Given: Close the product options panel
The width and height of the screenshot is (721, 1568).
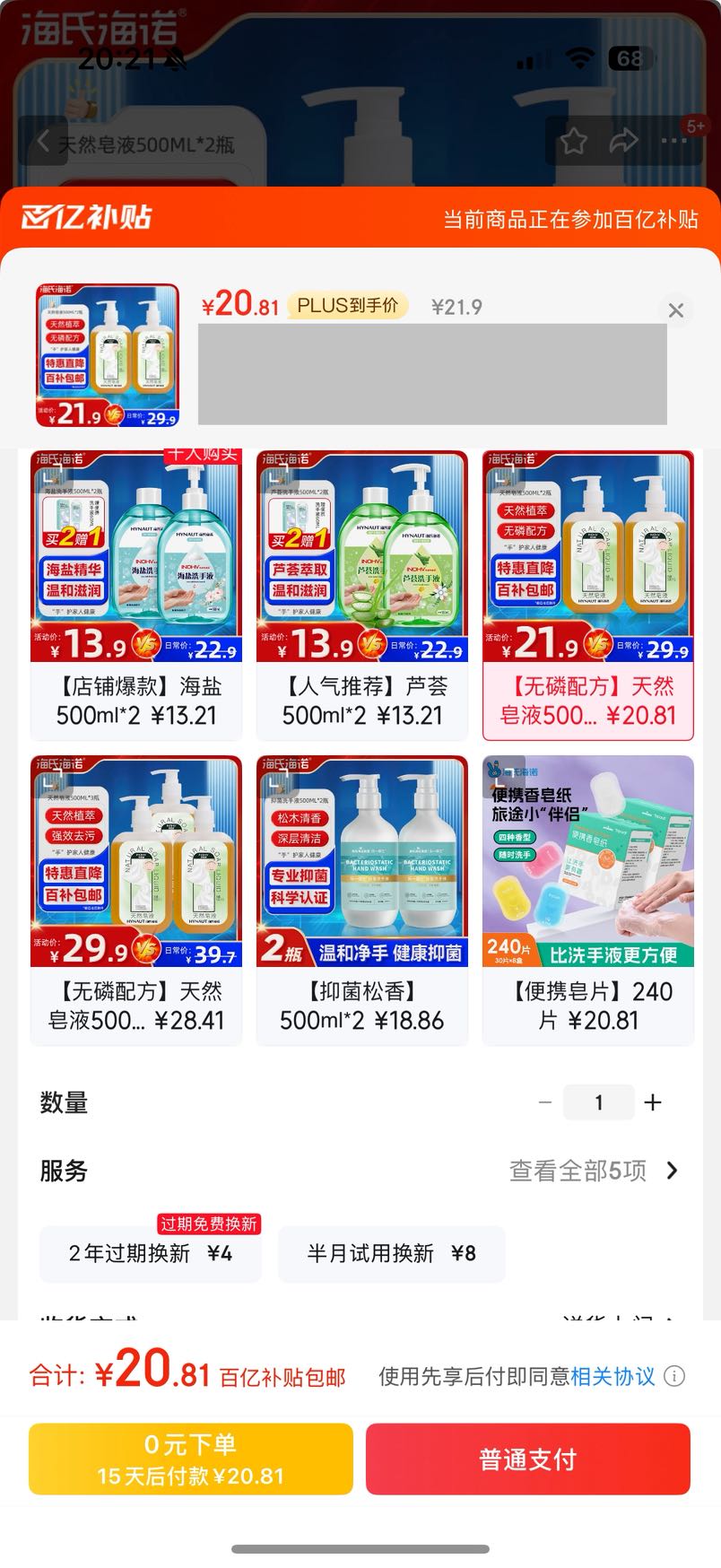Looking at the screenshot, I should (676, 310).
